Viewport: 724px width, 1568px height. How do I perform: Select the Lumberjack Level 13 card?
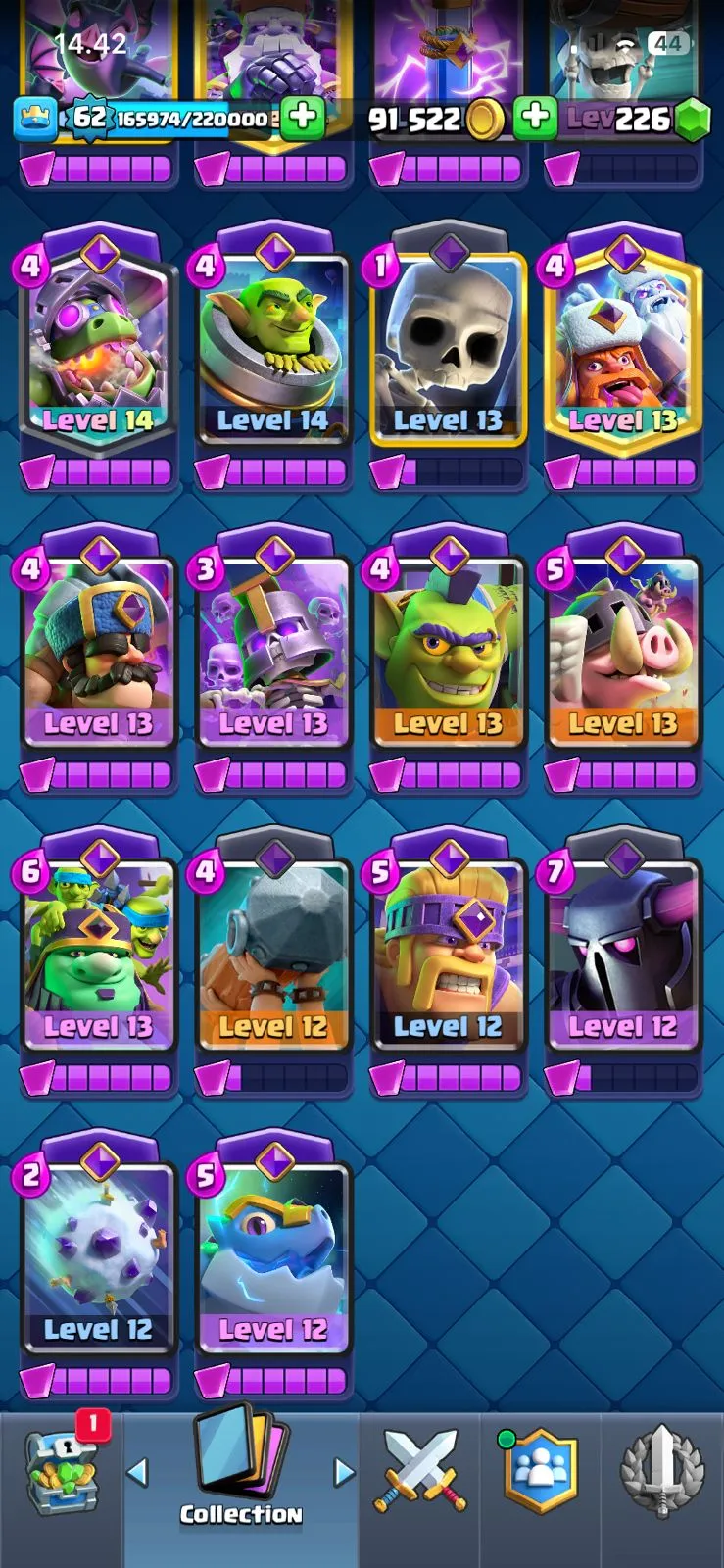[x=622, y=343]
